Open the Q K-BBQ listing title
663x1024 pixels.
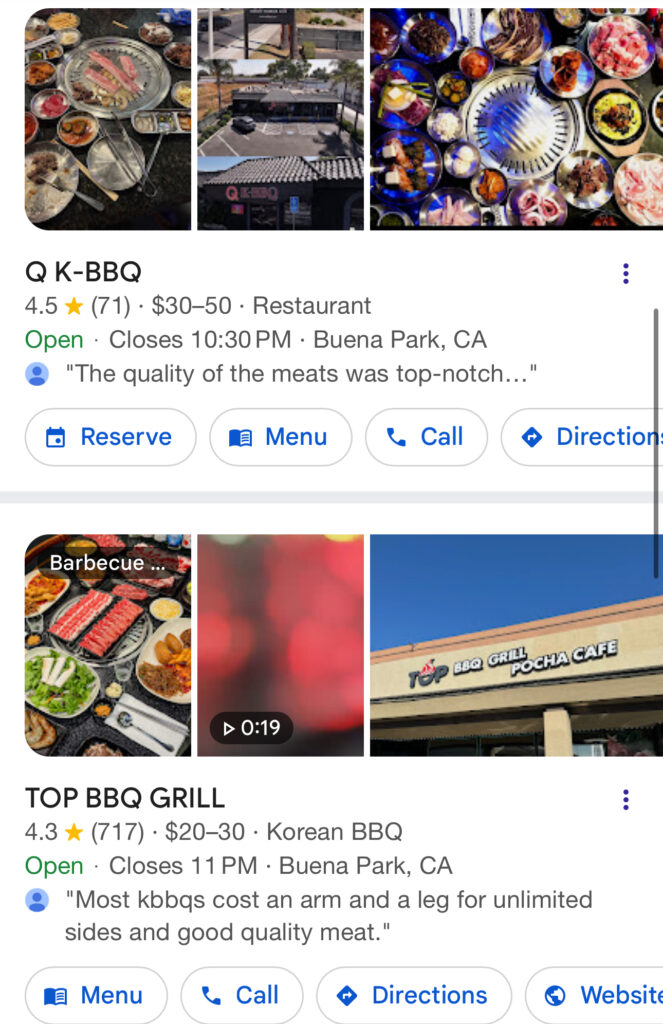coord(84,271)
